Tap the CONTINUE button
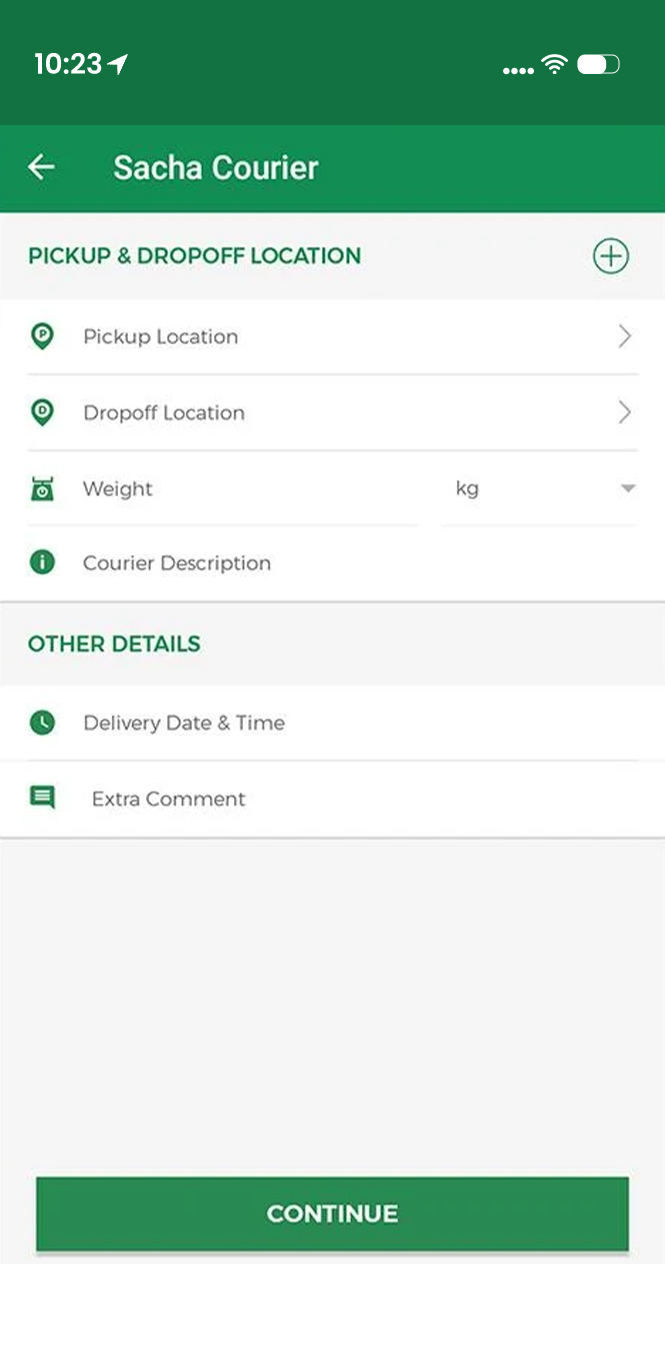 pyautogui.click(x=332, y=1214)
